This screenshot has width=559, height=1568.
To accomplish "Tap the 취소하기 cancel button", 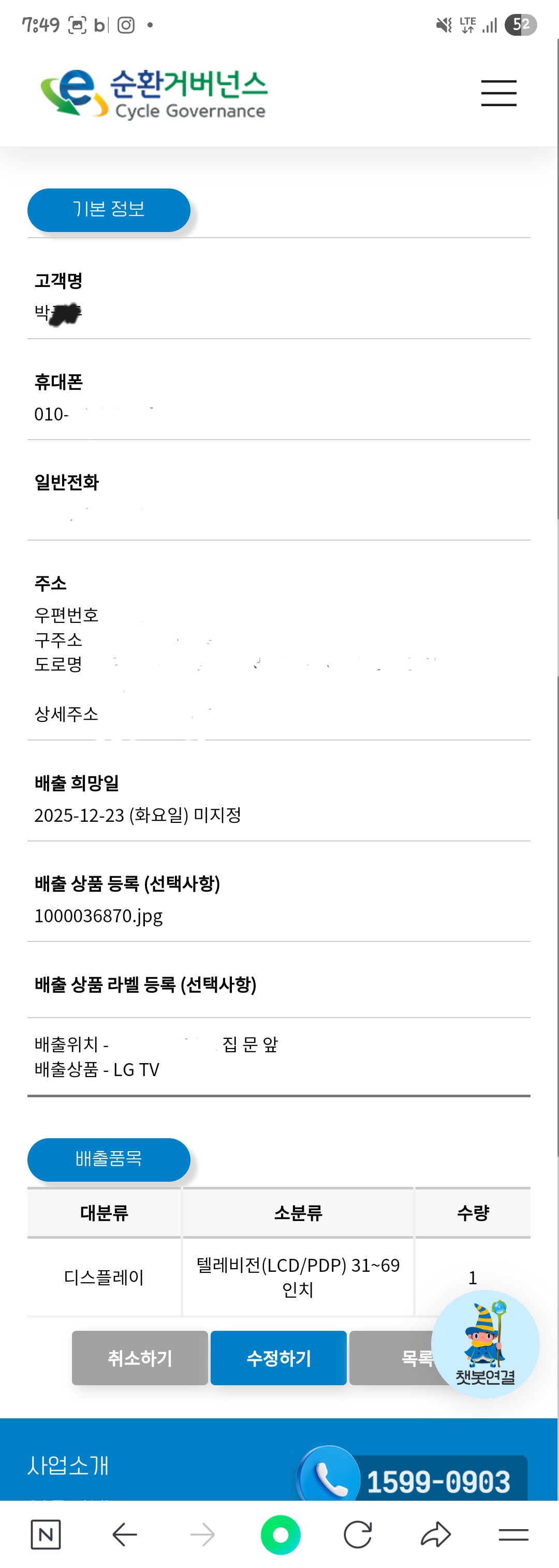I will click(x=140, y=1357).
